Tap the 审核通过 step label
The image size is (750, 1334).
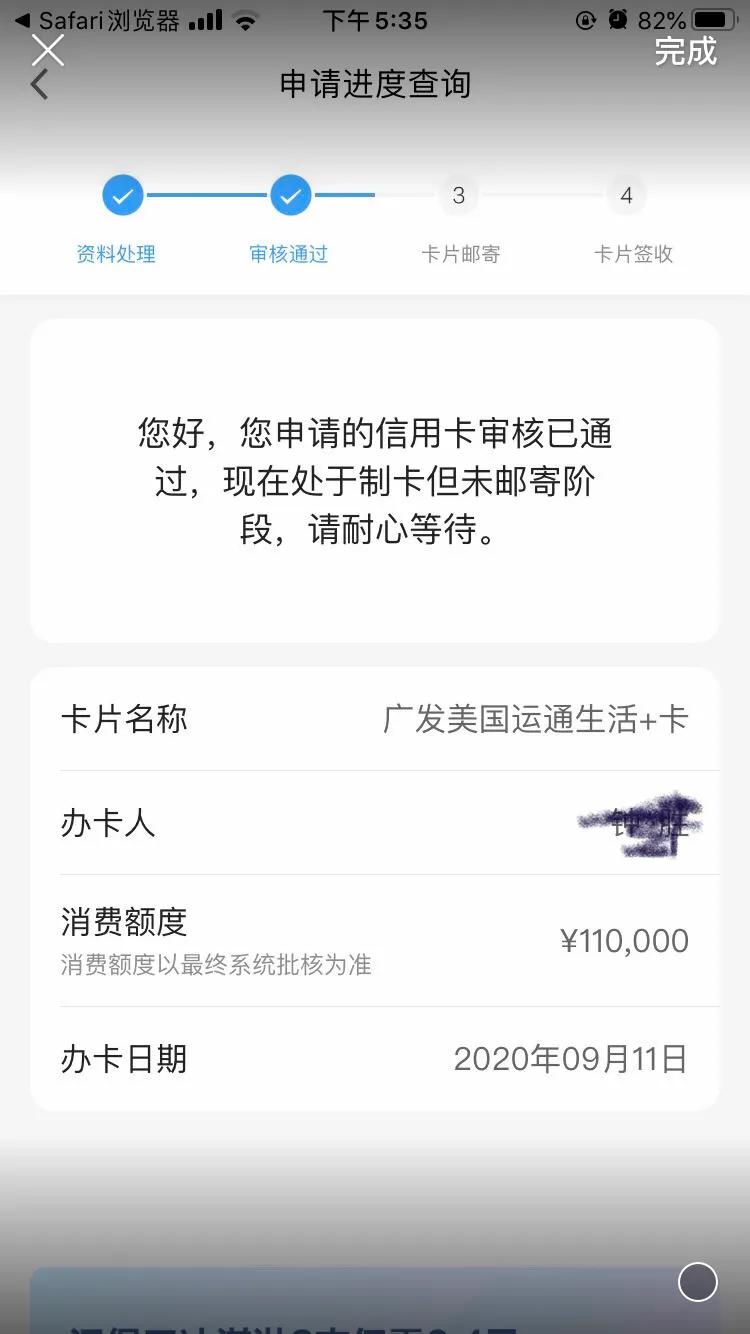click(x=289, y=254)
